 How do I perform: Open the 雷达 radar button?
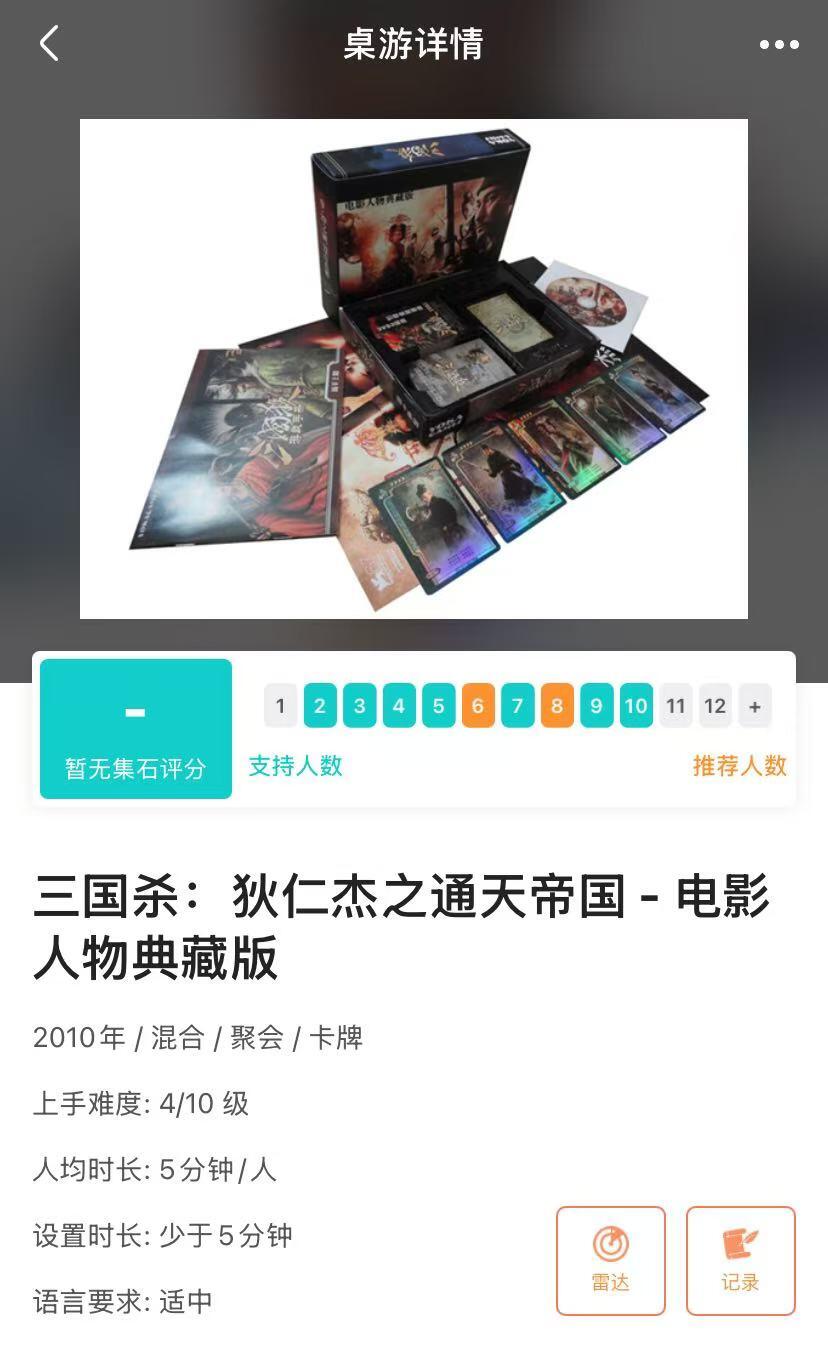click(611, 1260)
